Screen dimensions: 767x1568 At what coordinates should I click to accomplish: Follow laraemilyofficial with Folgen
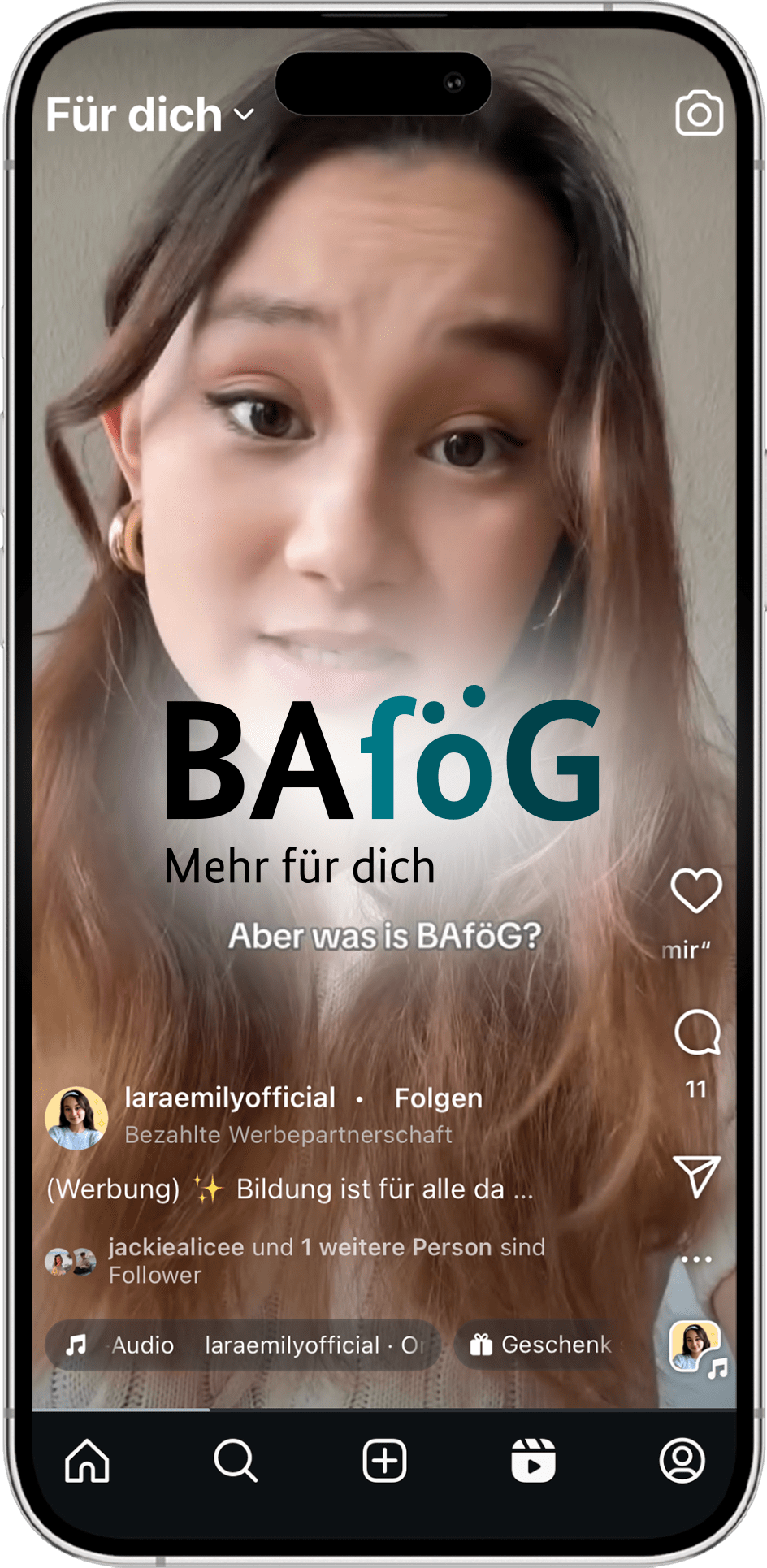pos(438,1098)
